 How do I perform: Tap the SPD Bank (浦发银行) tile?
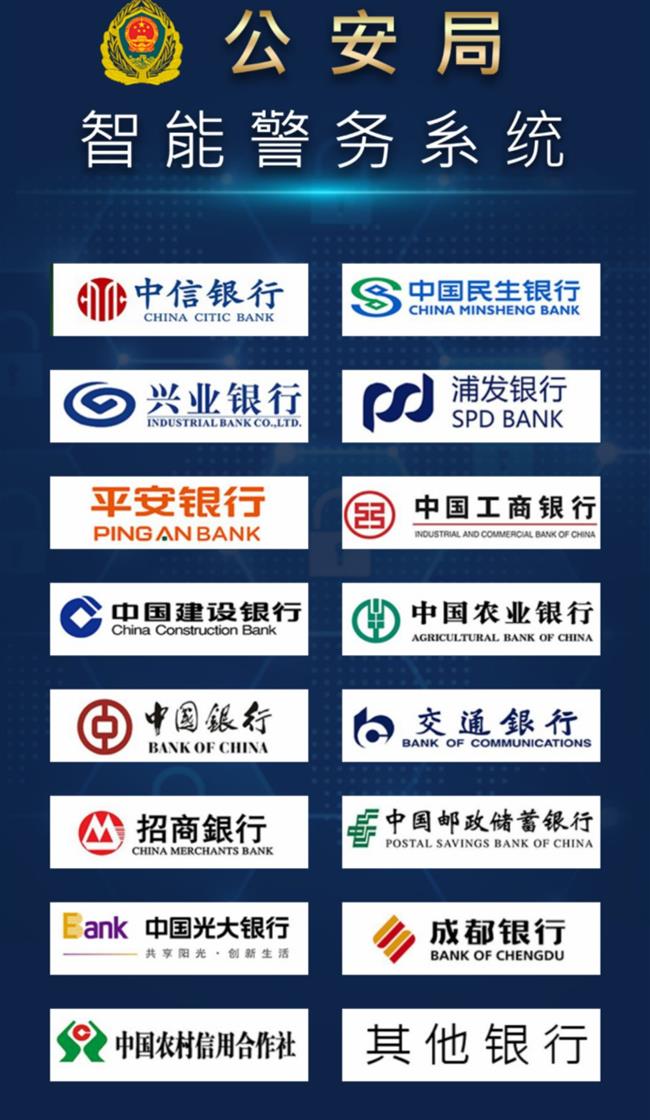click(471, 406)
